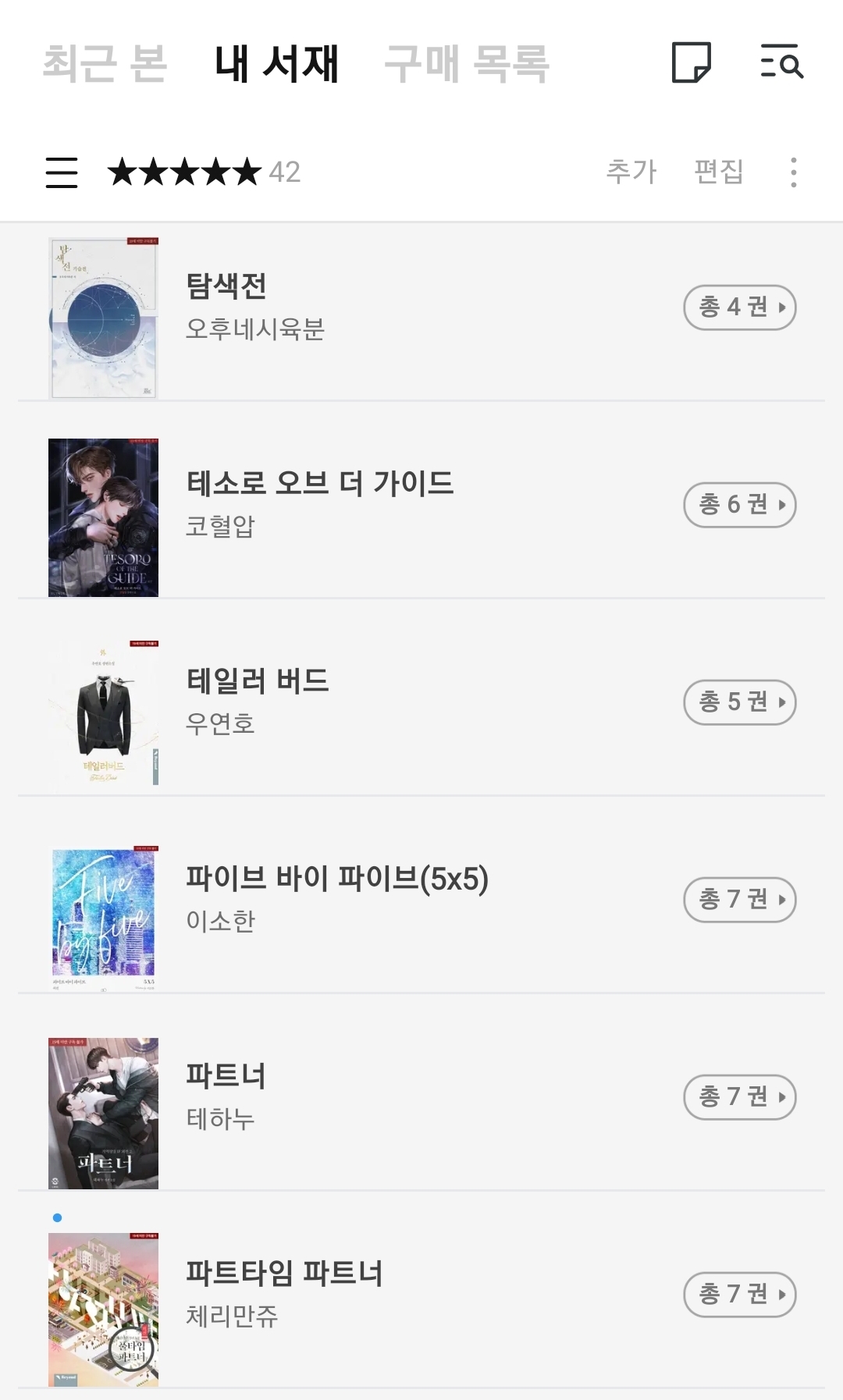Screen dimensions: 843x1400
Task: Open the book 테일러 버드
Action: coord(258,681)
